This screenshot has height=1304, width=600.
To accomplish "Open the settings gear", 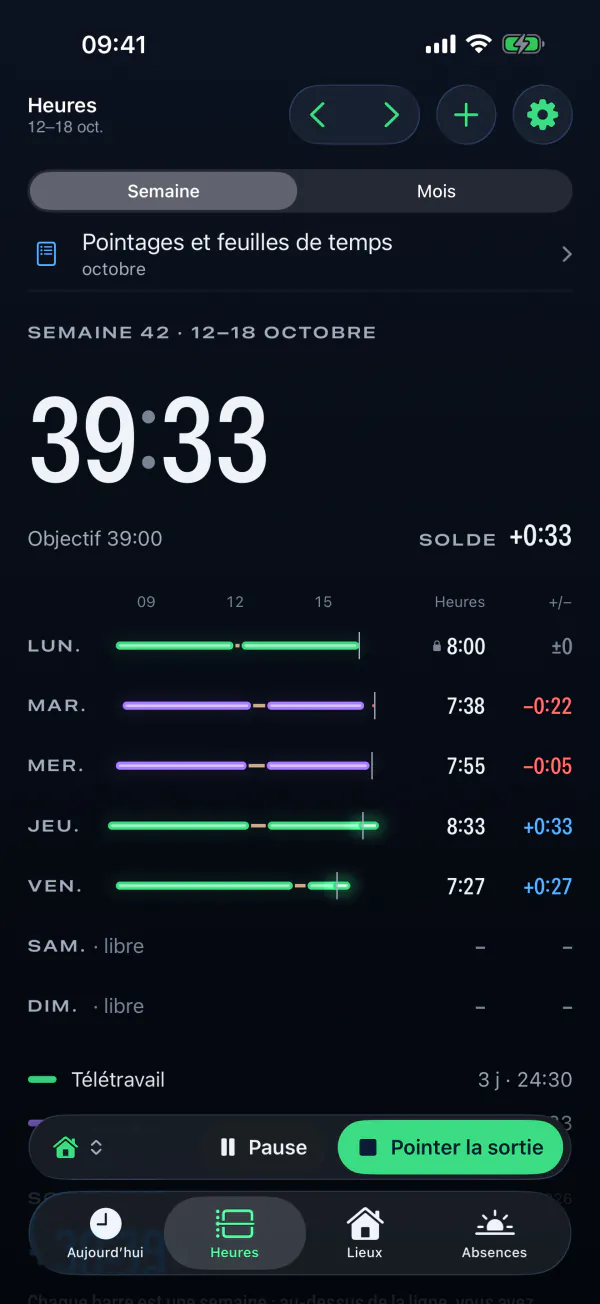I will point(542,115).
